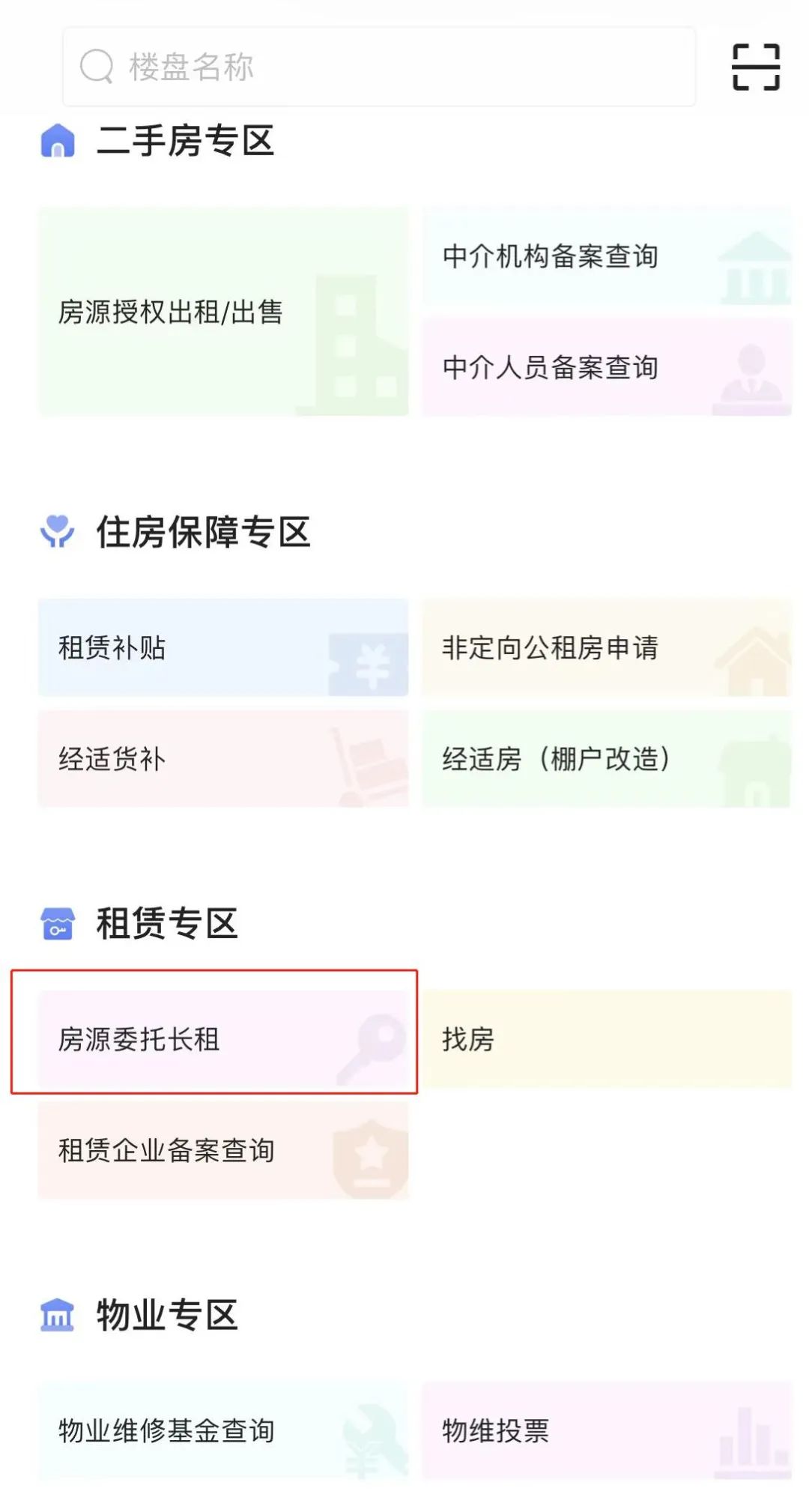Click the magnifier icon in search bar
Screen dimensions: 809x1512
point(96,67)
